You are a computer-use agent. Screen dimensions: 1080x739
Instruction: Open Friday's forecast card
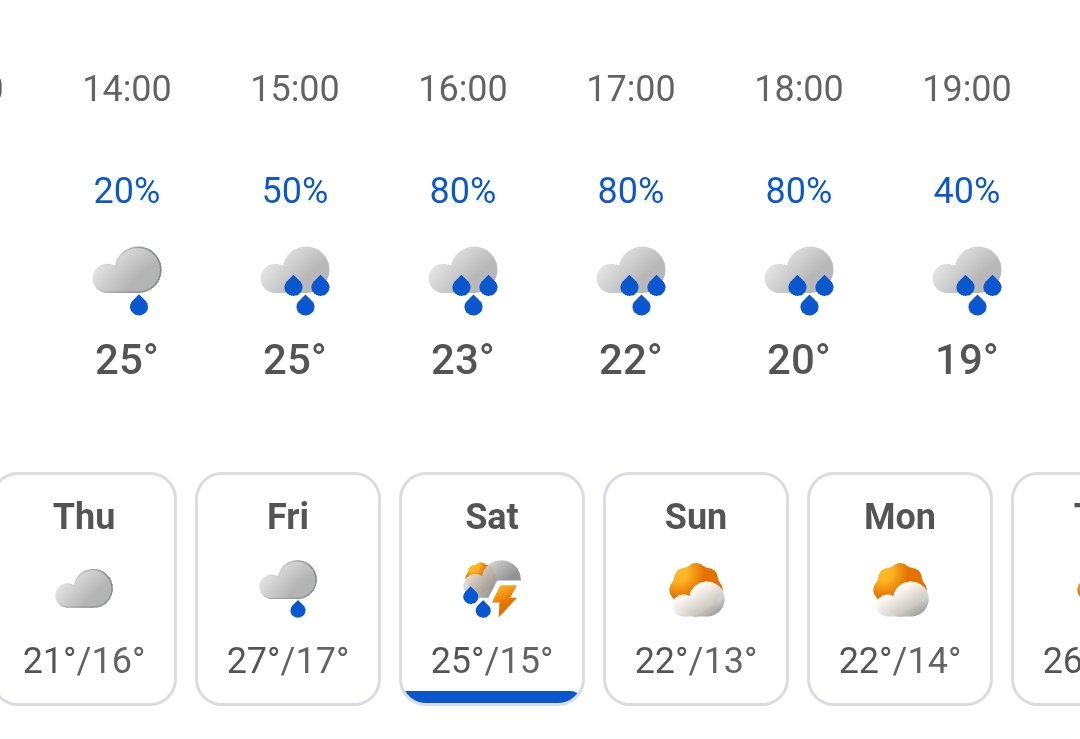(288, 588)
